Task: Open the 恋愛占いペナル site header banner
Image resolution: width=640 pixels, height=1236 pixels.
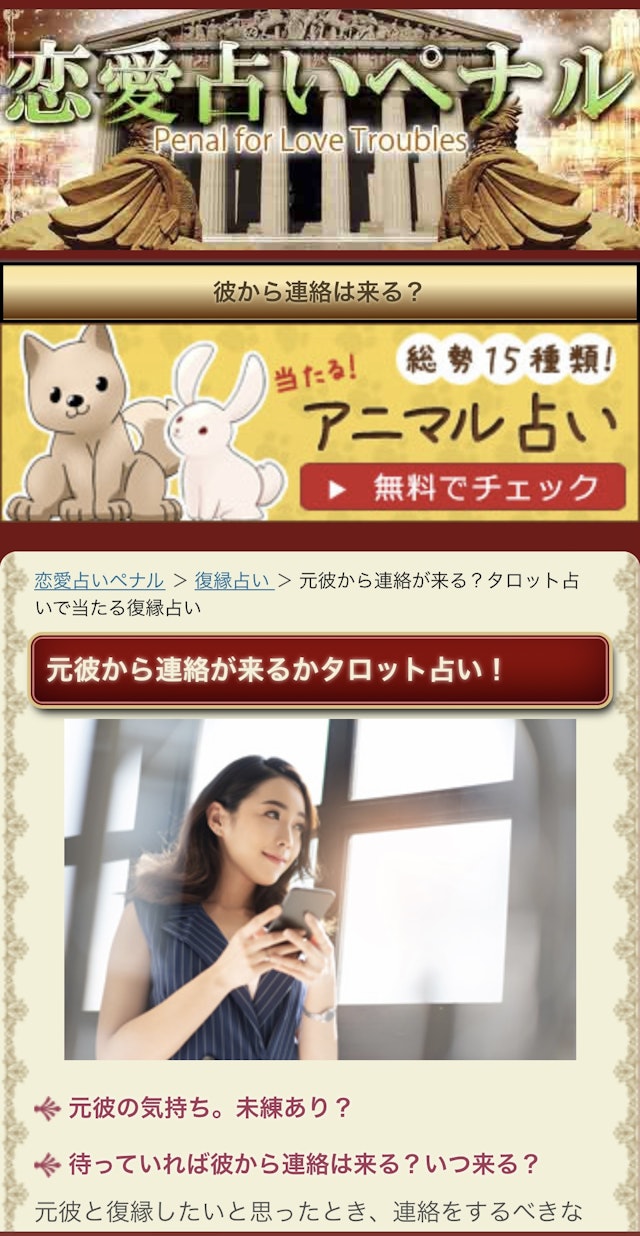Action: [320, 125]
